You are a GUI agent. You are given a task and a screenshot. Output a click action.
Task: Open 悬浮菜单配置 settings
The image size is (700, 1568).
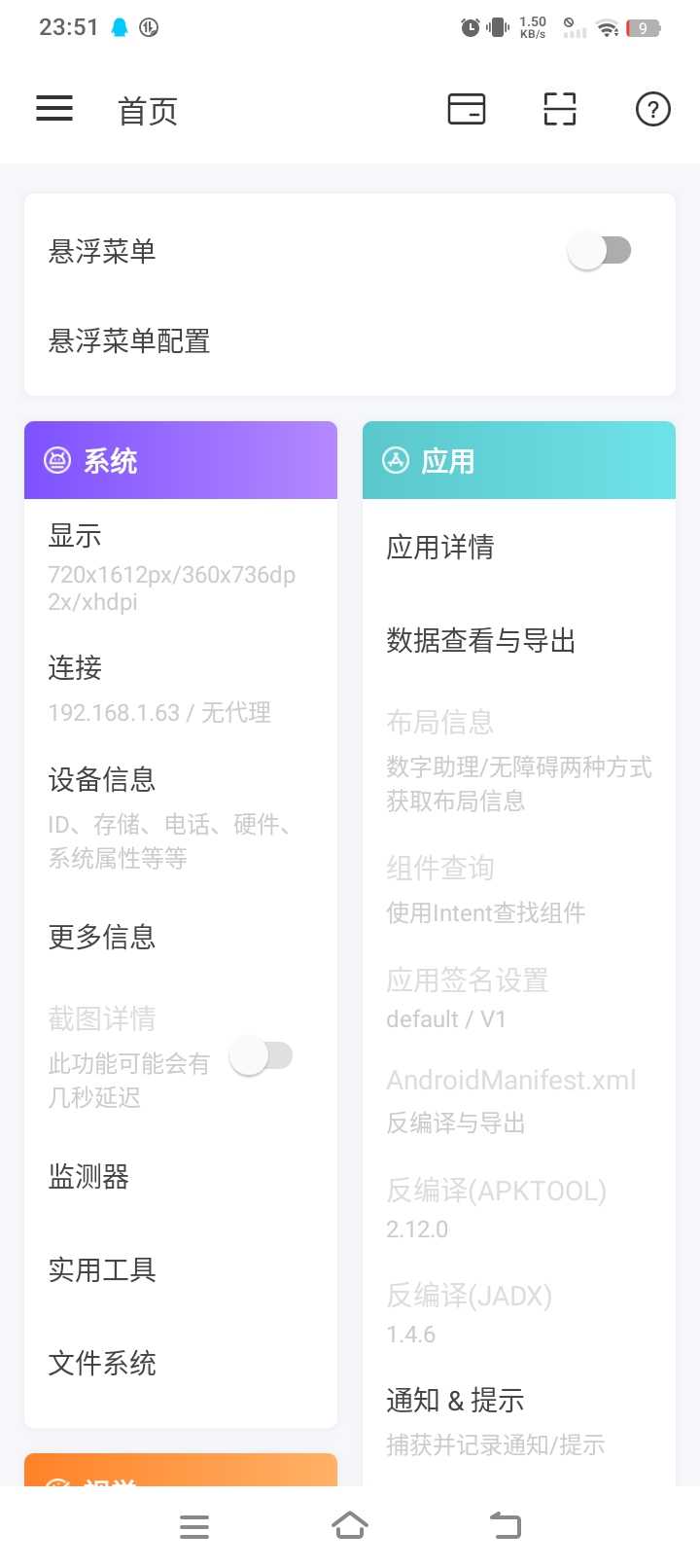tap(129, 341)
